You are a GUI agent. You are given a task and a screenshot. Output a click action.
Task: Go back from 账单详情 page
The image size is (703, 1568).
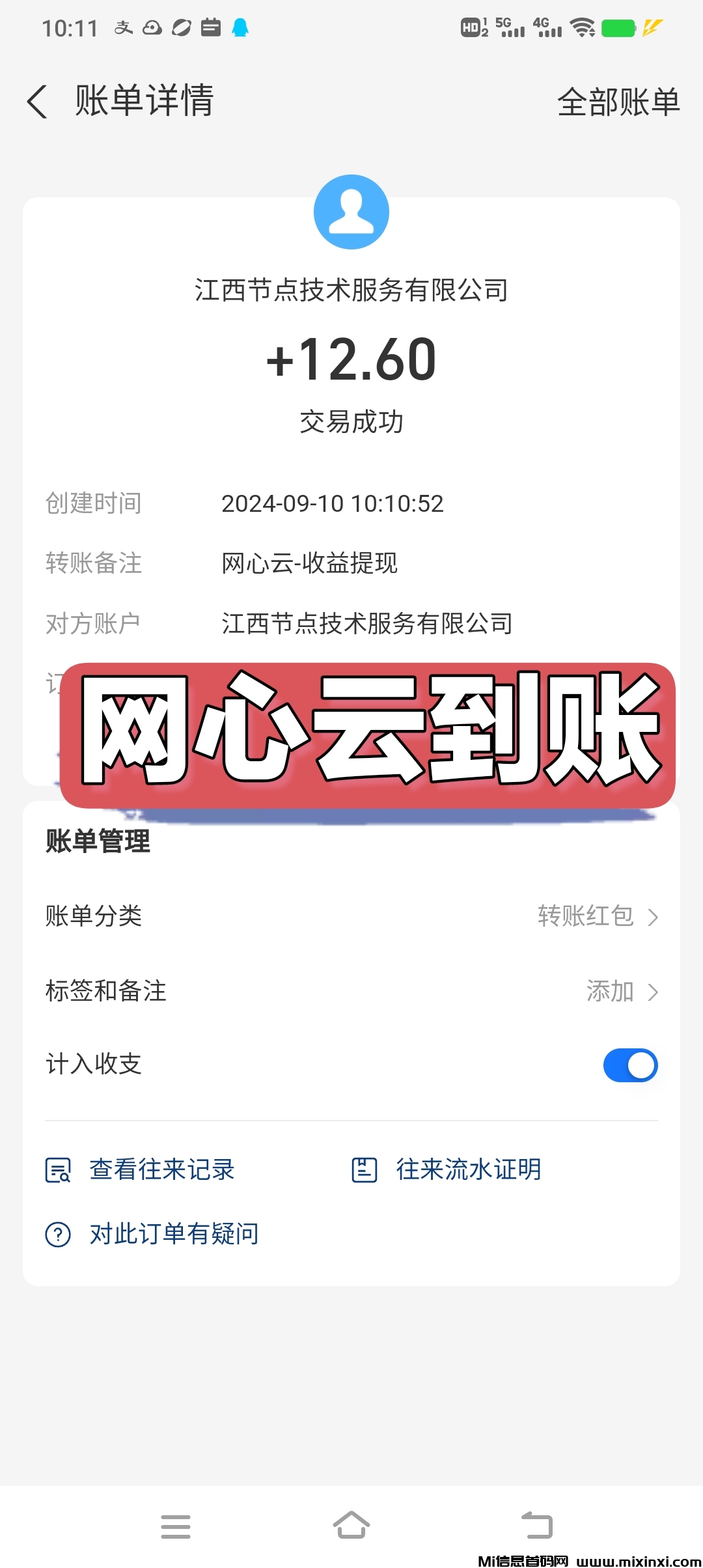tap(38, 102)
